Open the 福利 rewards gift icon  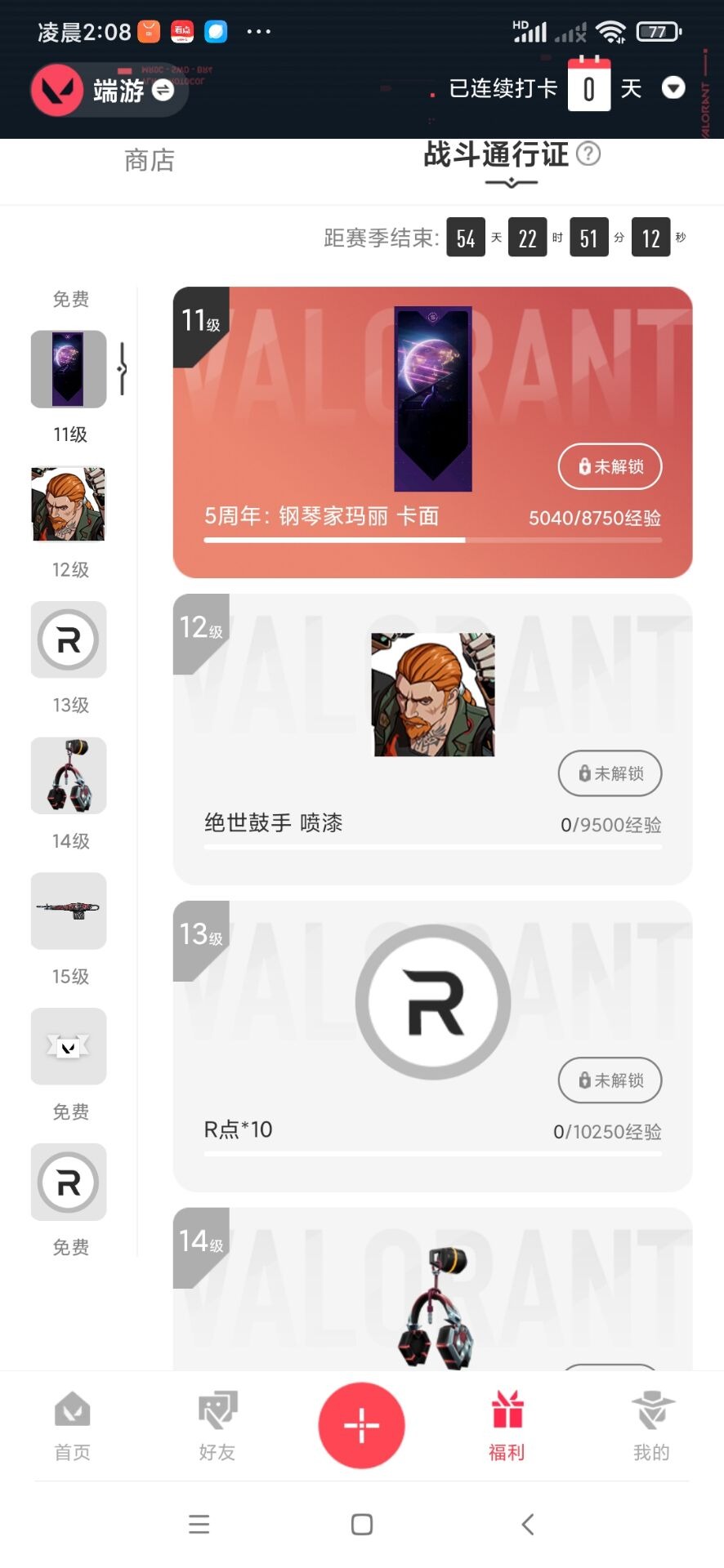point(507,1425)
